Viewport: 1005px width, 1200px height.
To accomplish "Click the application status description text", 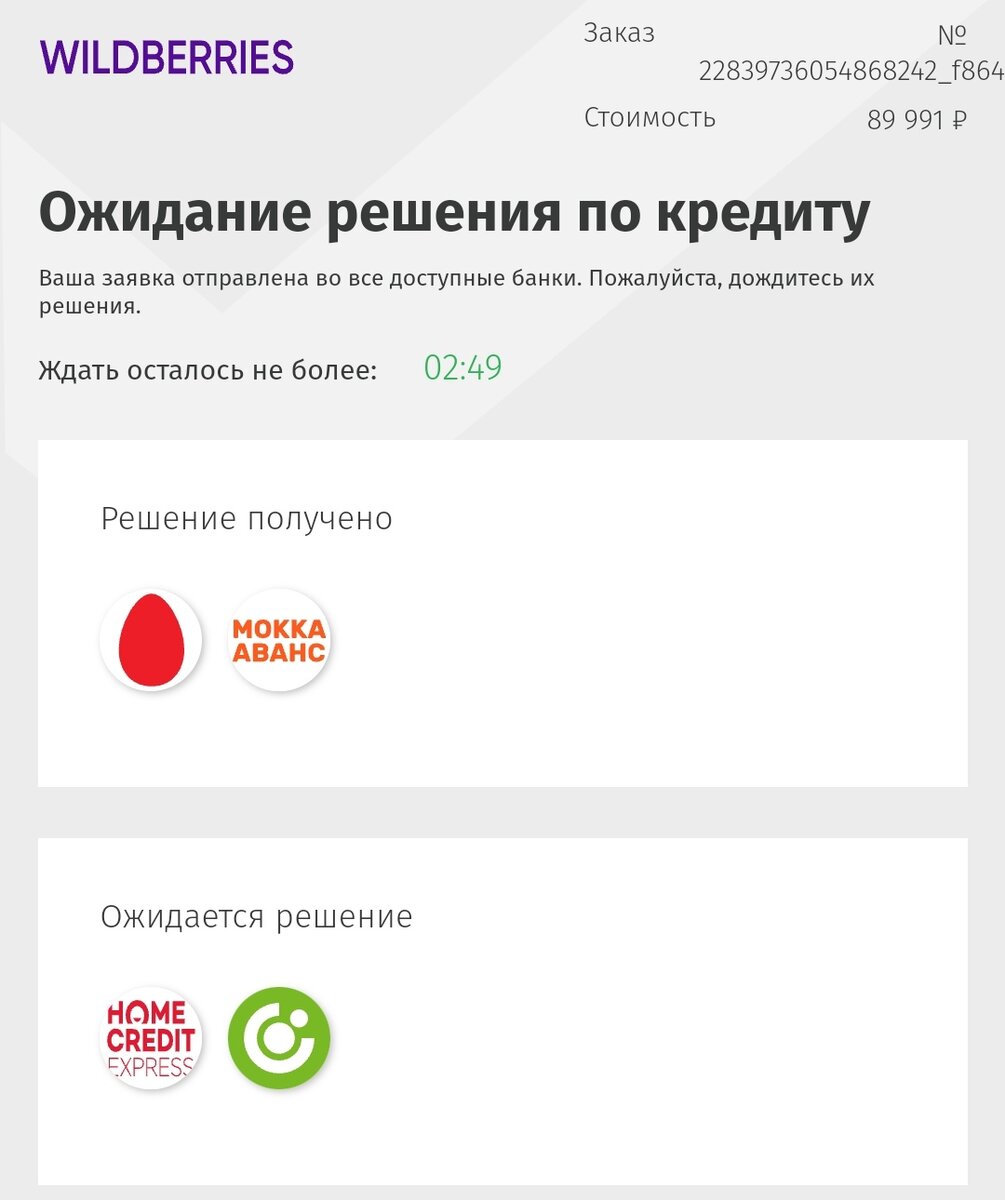I will [x=456, y=290].
